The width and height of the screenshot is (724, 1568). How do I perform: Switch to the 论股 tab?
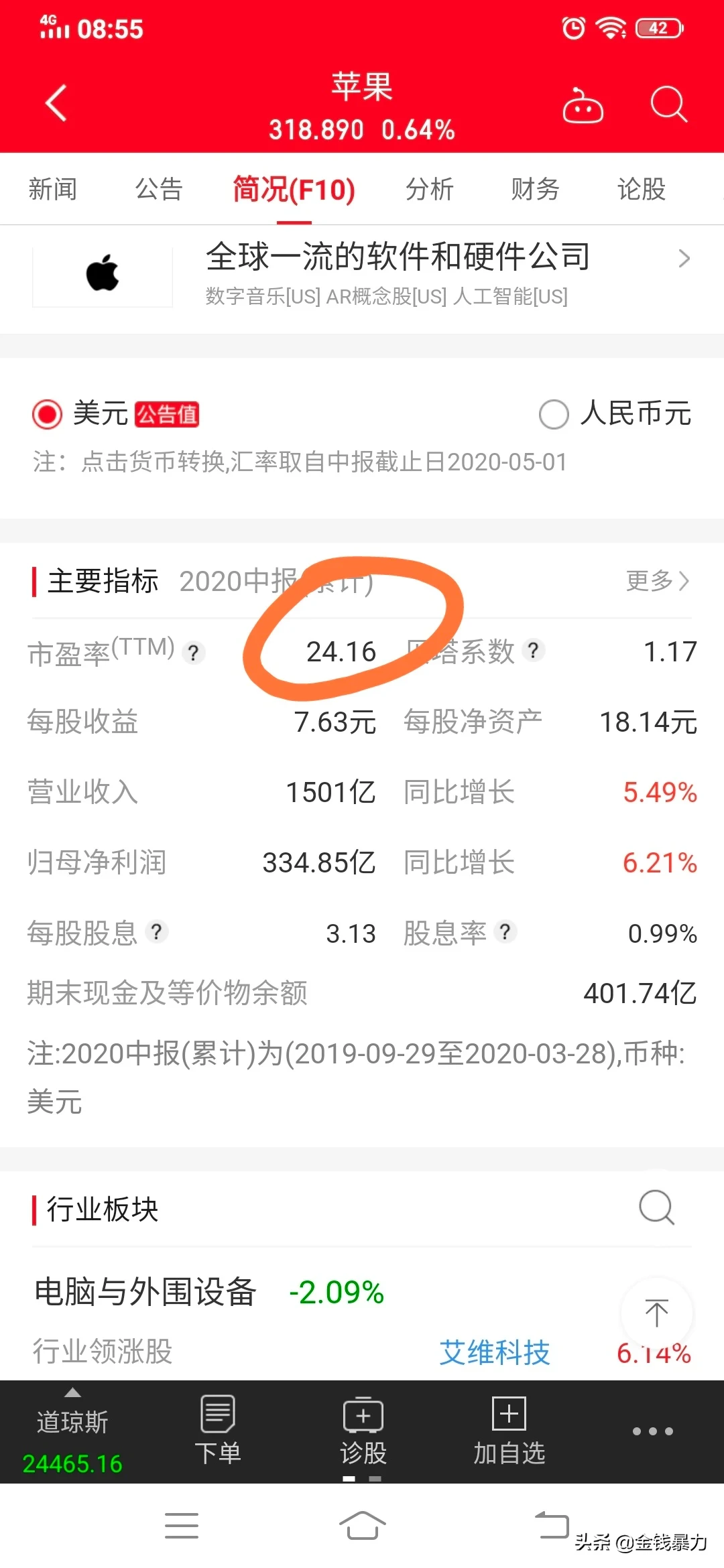[x=641, y=190]
